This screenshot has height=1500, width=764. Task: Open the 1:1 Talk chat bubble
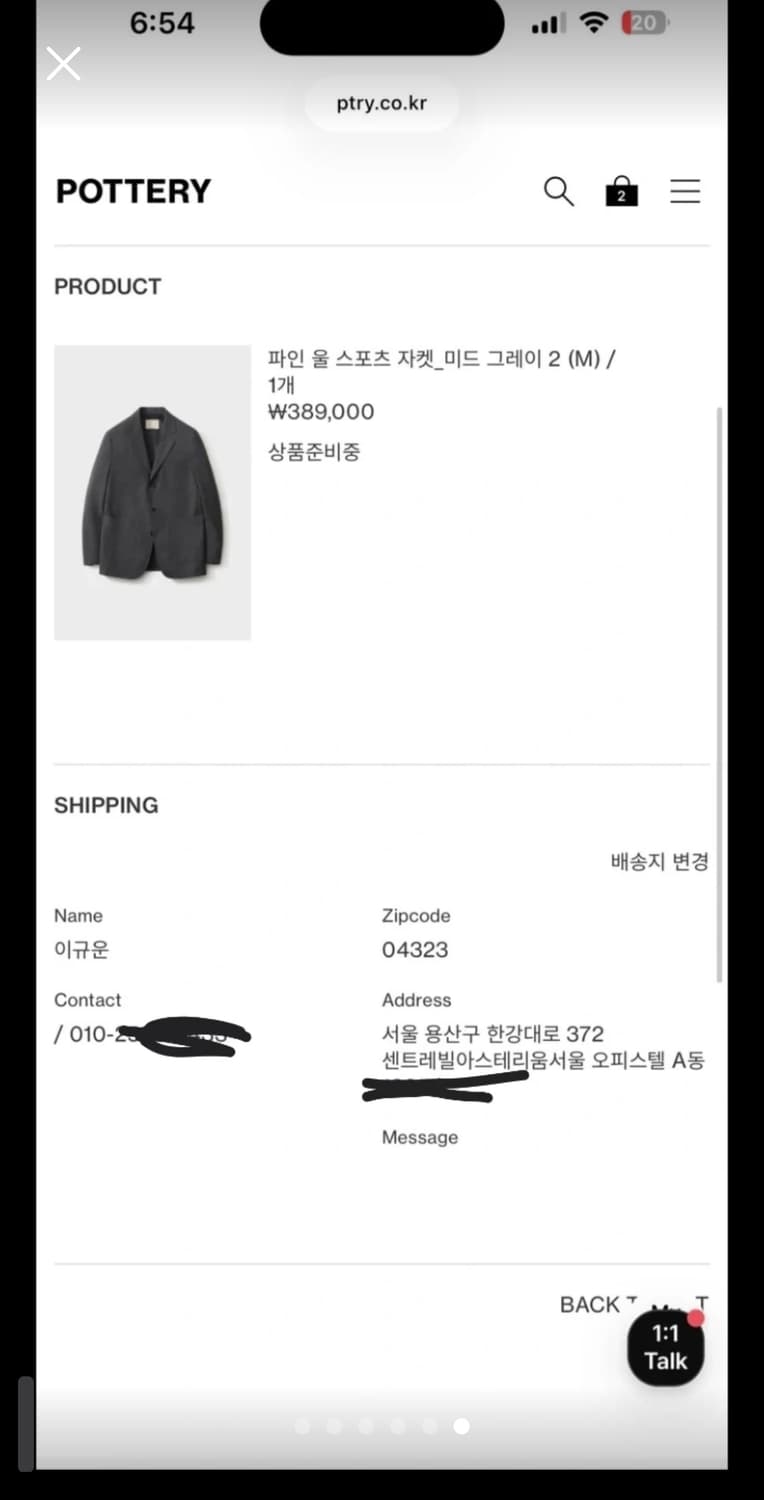[664, 1347]
